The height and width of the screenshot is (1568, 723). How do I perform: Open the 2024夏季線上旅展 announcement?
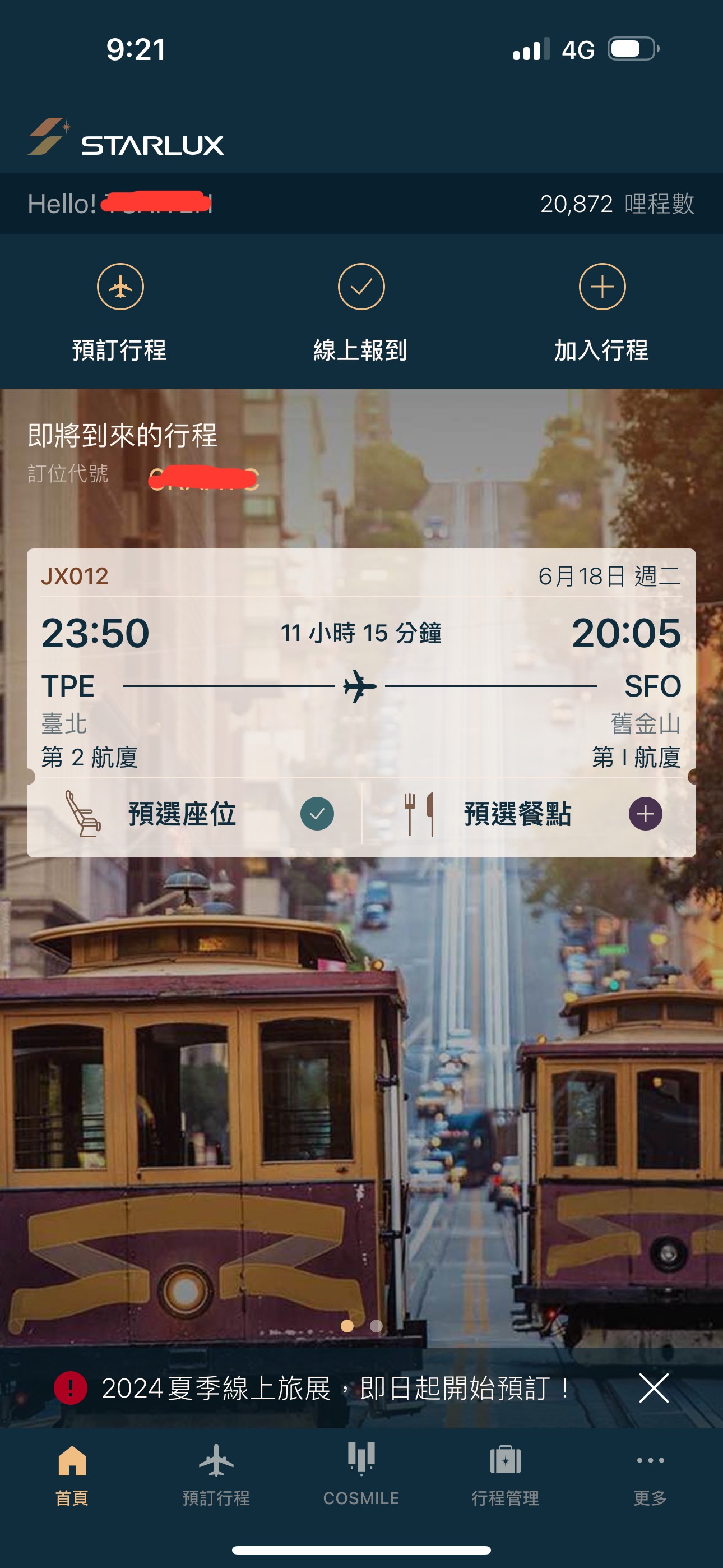click(335, 1389)
